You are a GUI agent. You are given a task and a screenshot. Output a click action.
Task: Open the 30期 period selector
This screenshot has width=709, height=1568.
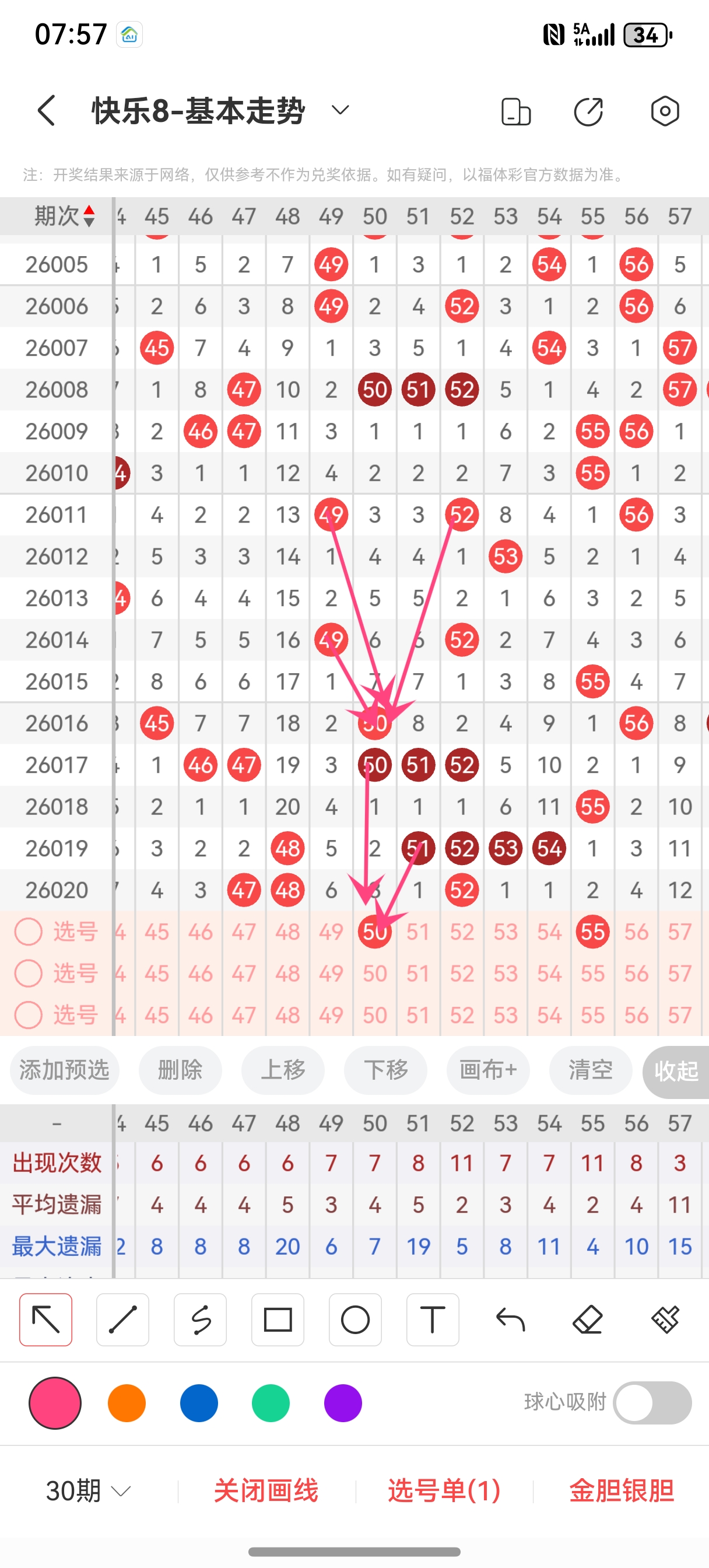pyautogui.click(x=84, y=1490)
